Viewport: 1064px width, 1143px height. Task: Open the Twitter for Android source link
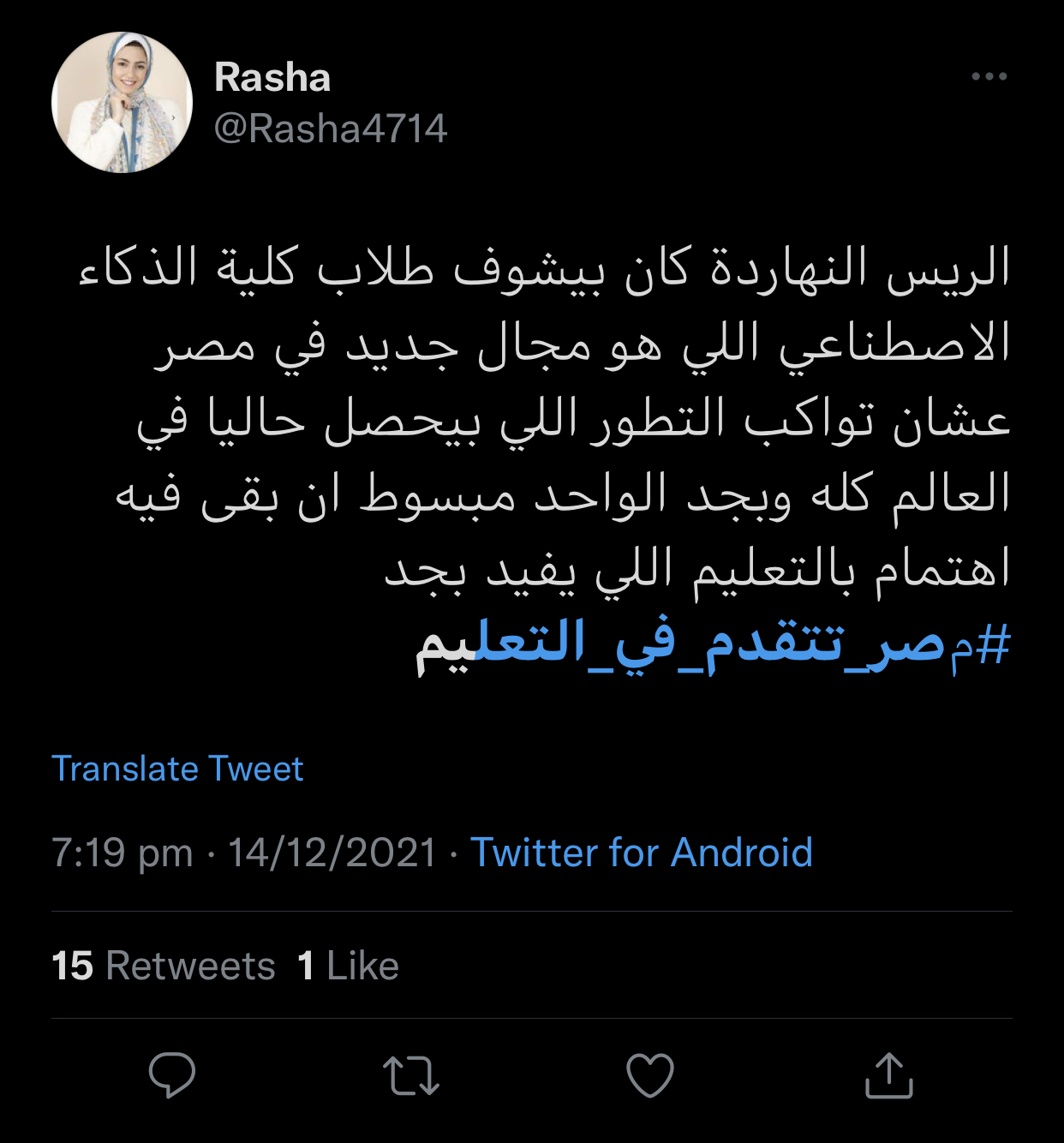click(642, 853)
